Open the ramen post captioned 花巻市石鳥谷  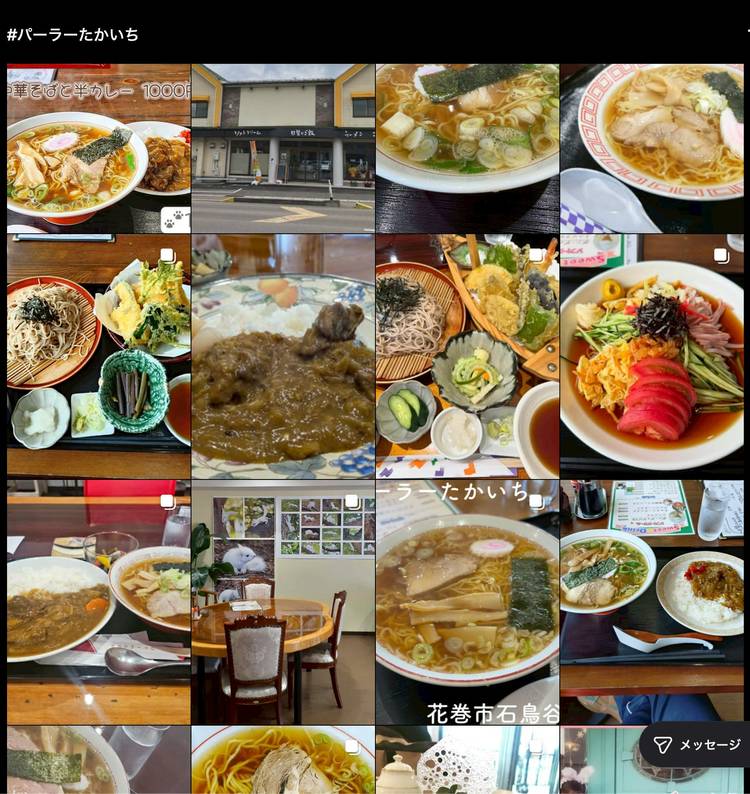(x=467, y=602)
